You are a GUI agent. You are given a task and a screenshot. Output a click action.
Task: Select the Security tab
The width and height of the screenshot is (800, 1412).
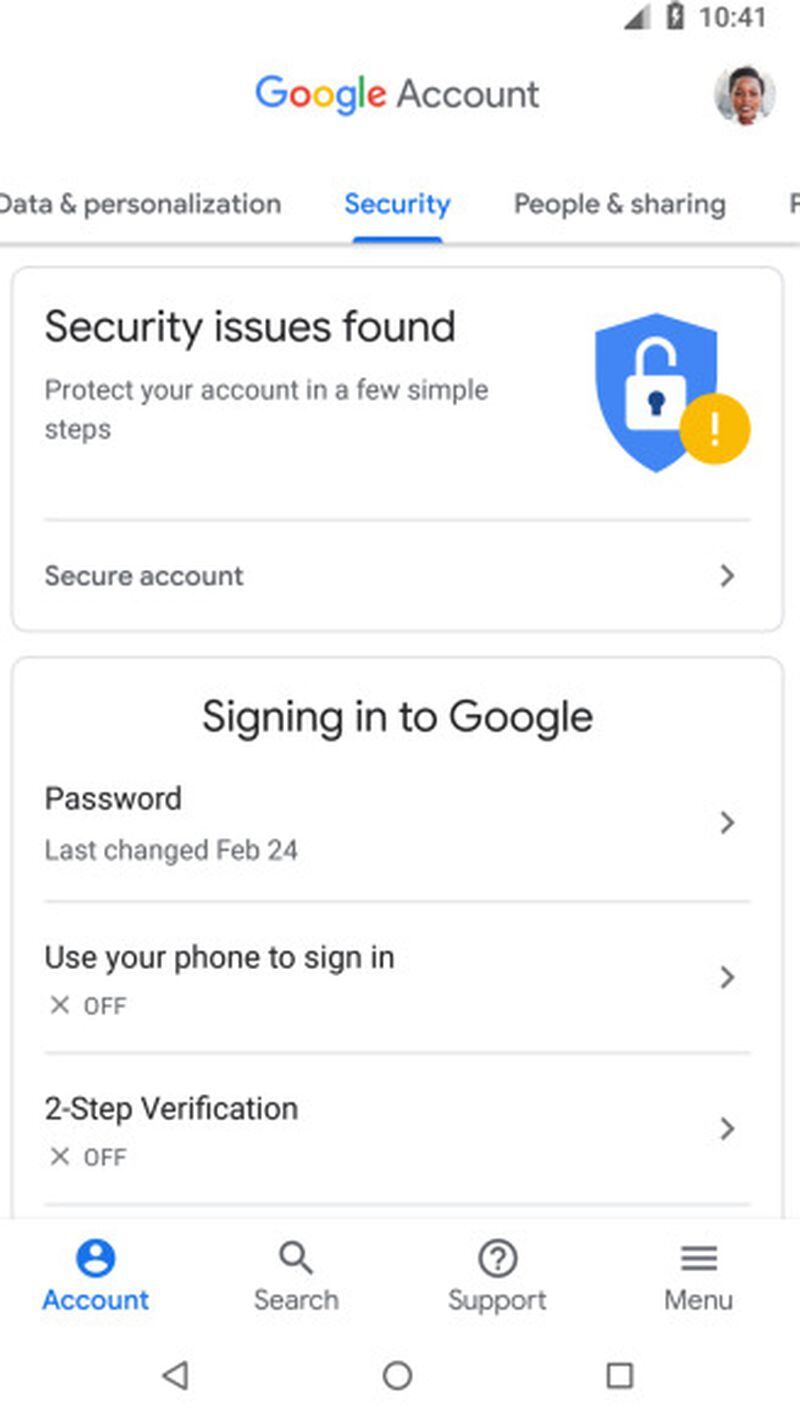[x=397, y=204]
